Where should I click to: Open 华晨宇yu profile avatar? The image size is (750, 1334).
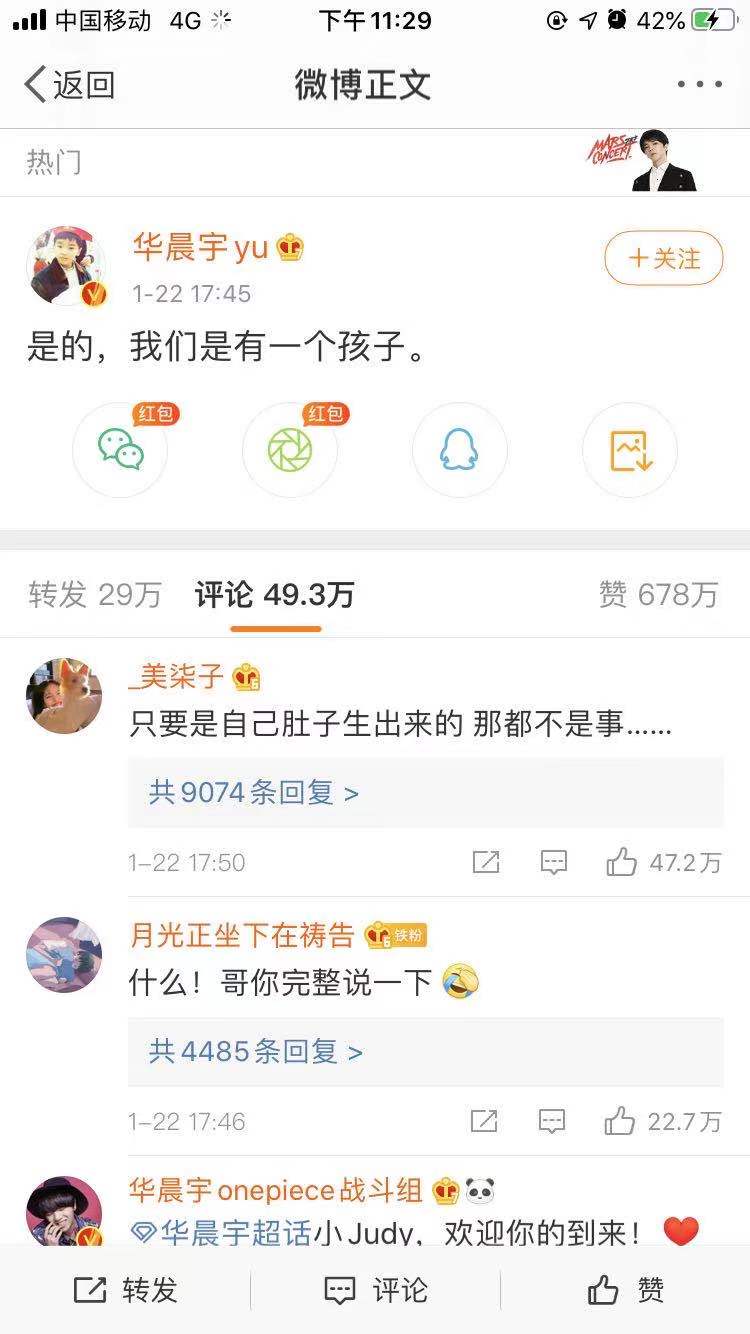pos(66,265)
